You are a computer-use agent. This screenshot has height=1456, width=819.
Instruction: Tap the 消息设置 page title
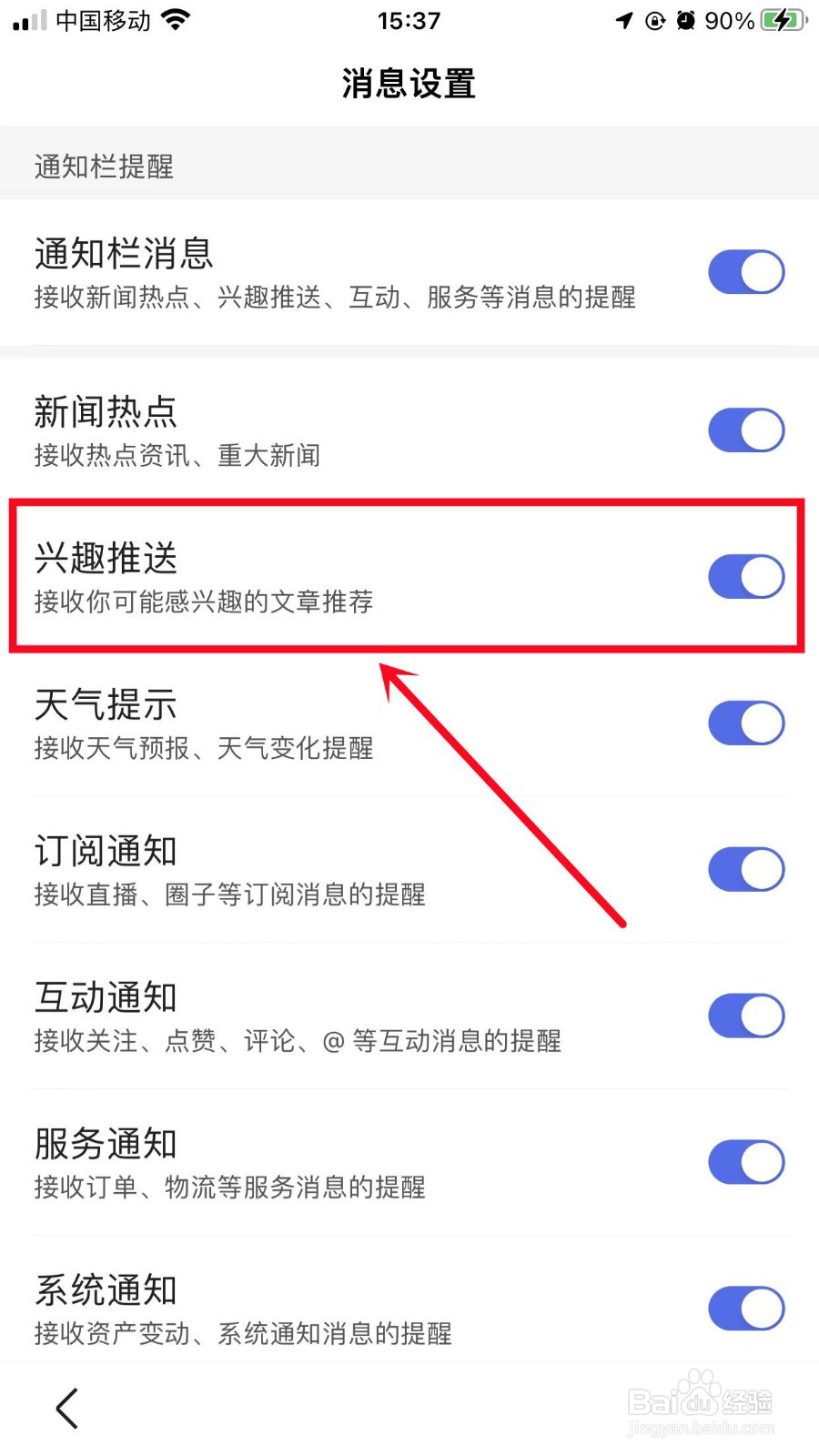408,83
